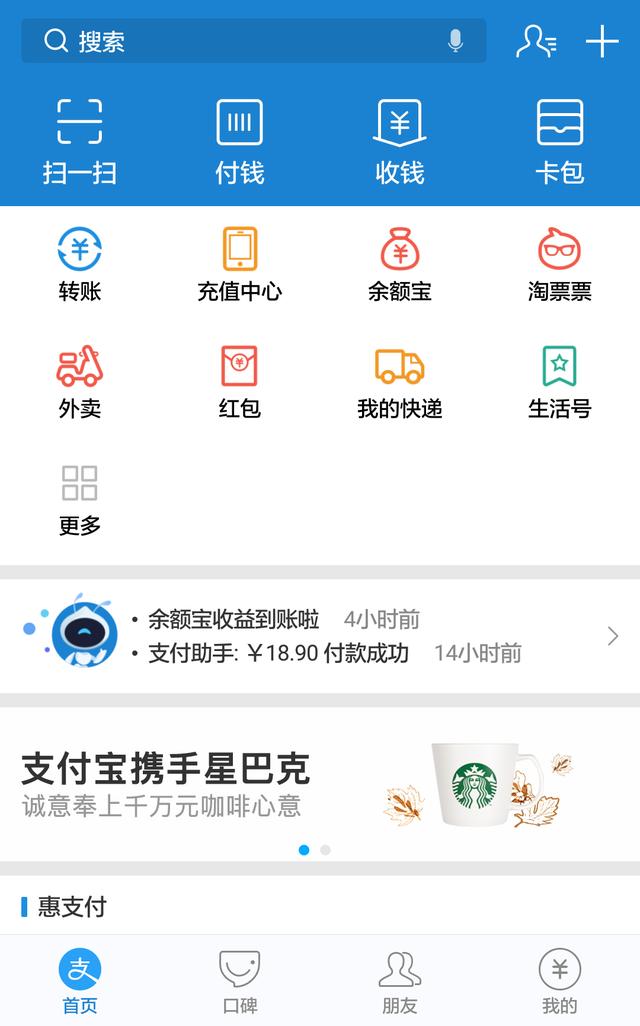
Task: Open 收钱 to receive money
Action: 400,142
